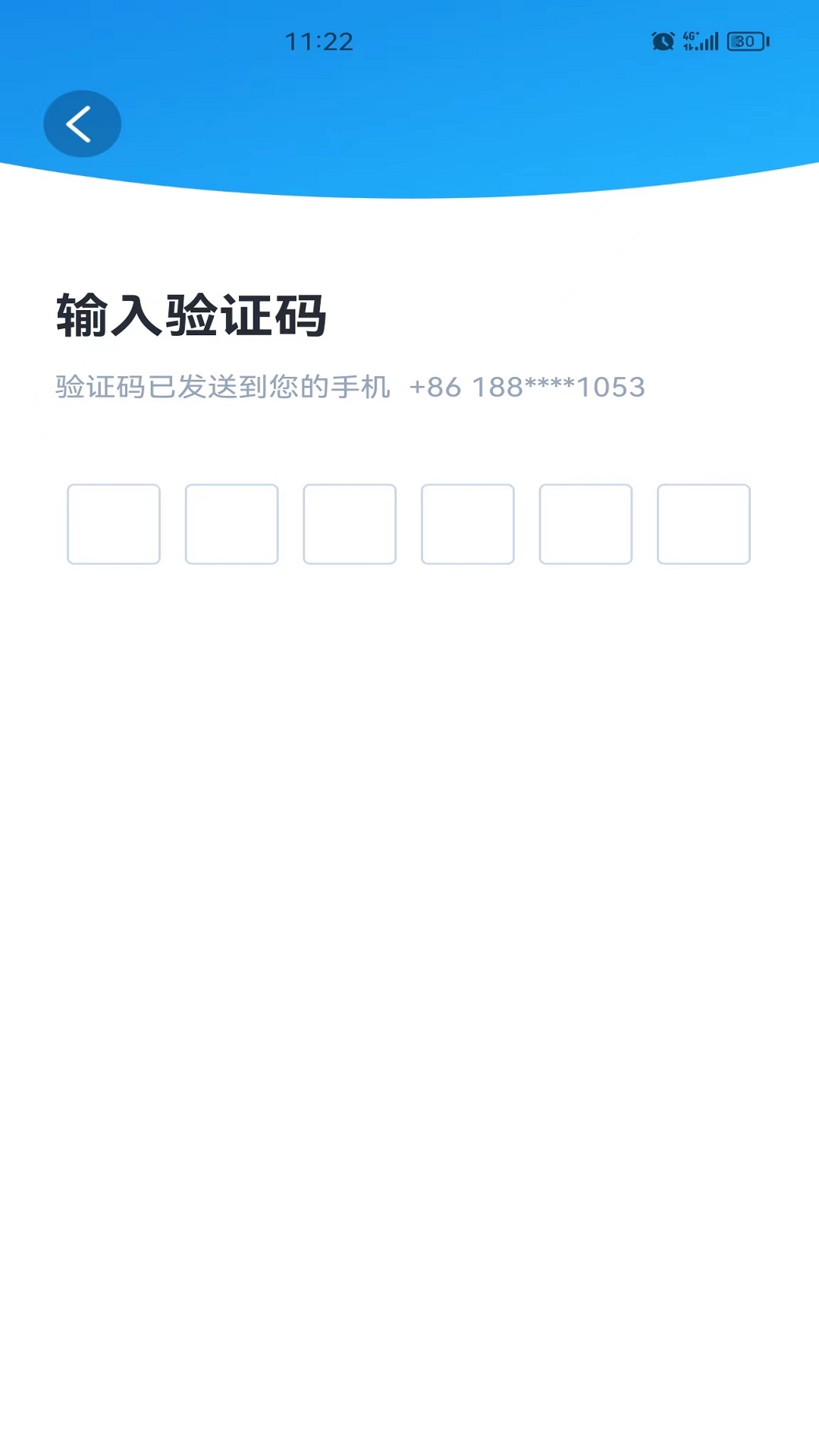Click the first verification code box
This screenshot has width=819, height=1456.
(113, 525)
